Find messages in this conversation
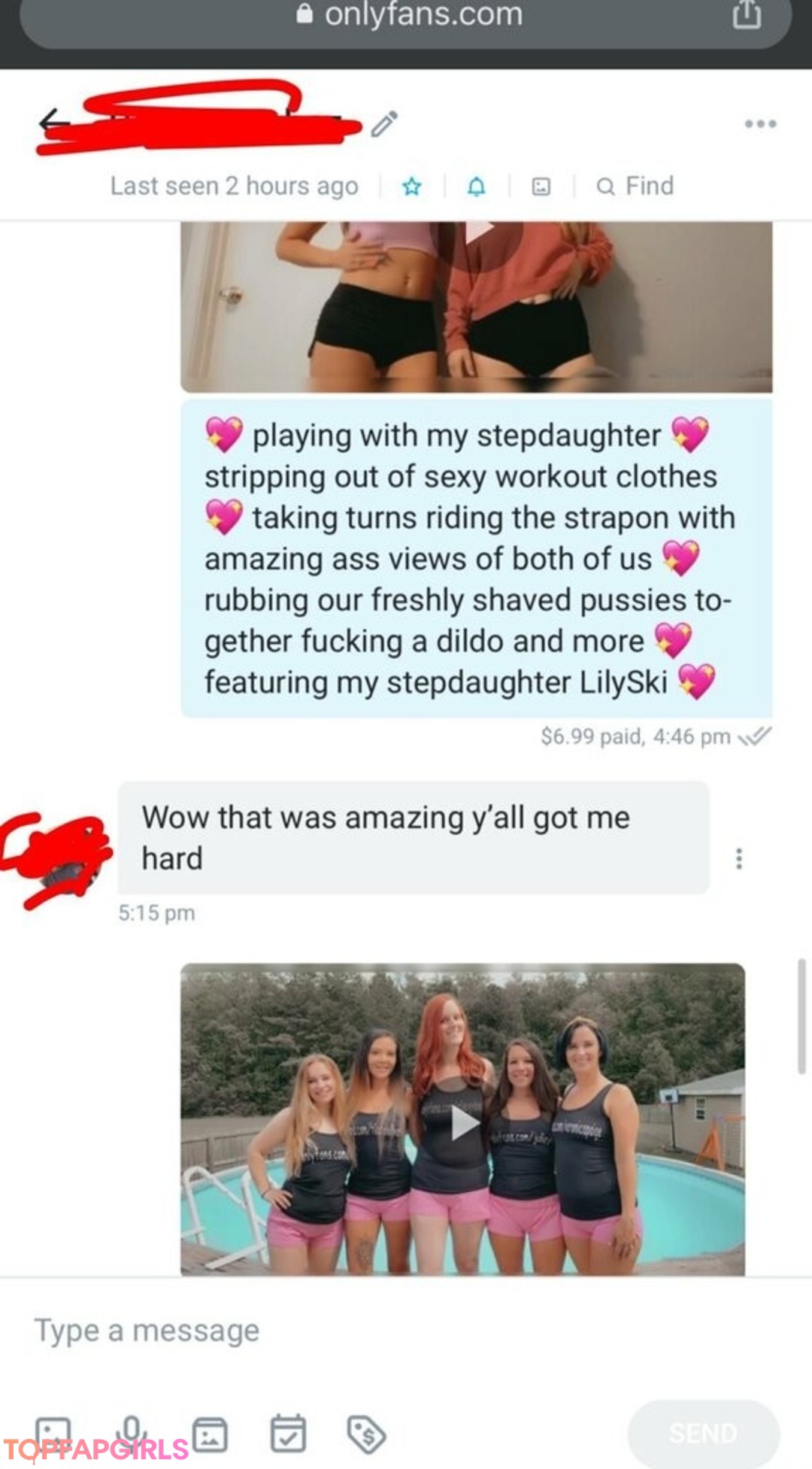 click(x=635, y=187)
